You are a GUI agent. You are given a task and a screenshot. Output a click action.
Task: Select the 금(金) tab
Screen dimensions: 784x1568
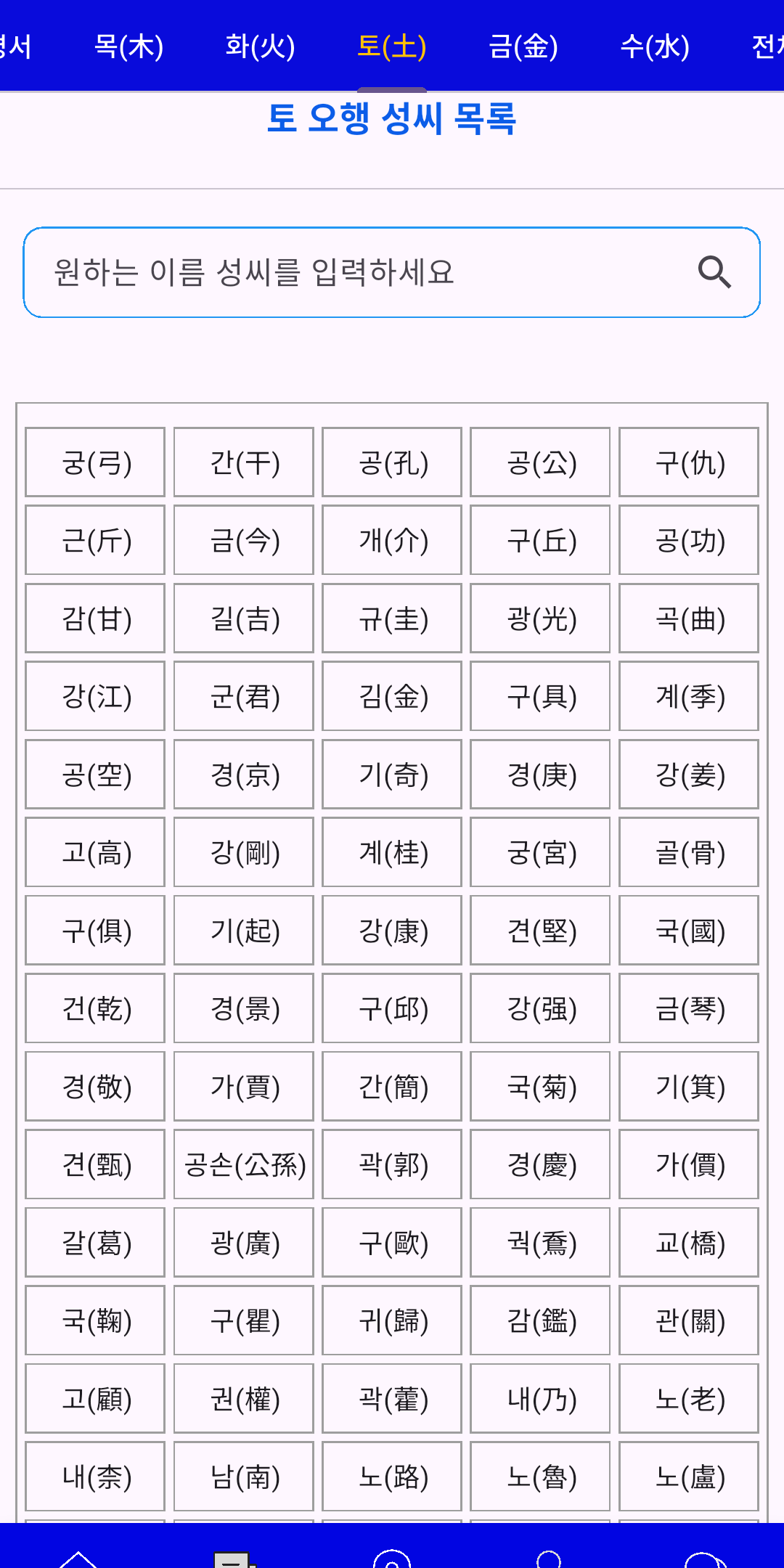[x=523, y=46]
